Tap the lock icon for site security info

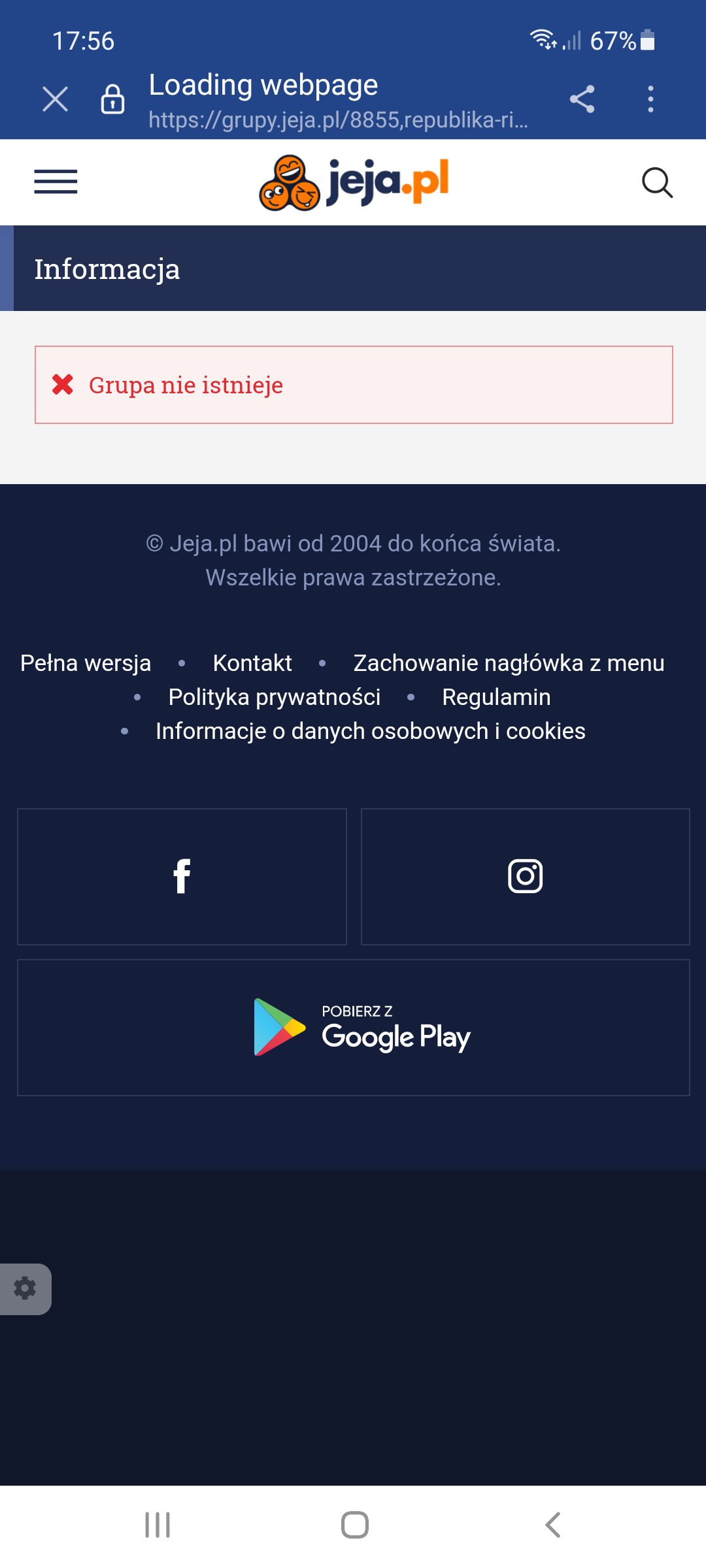(x=112, y=99)
